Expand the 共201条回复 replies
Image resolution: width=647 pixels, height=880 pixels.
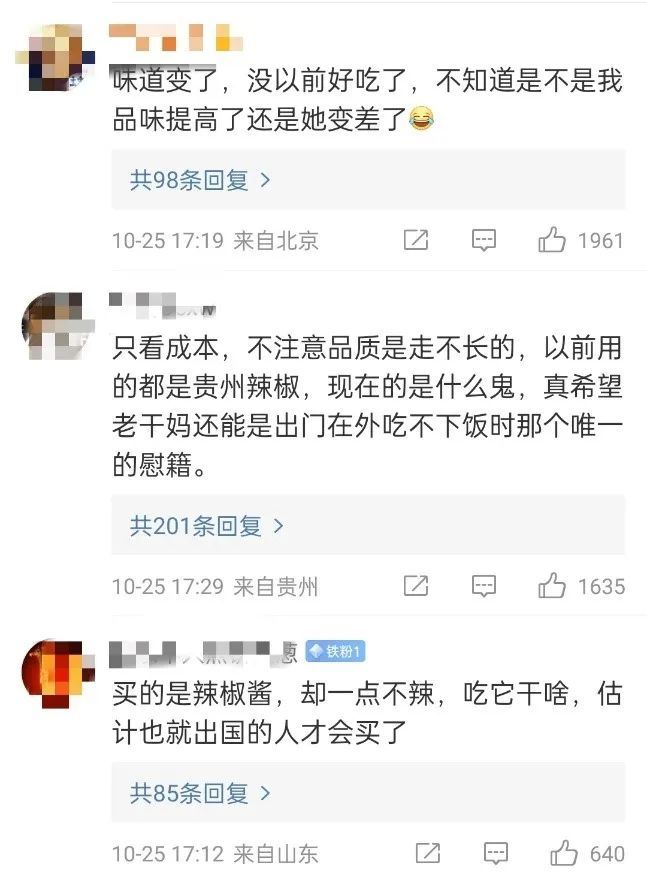pos(207,526)
